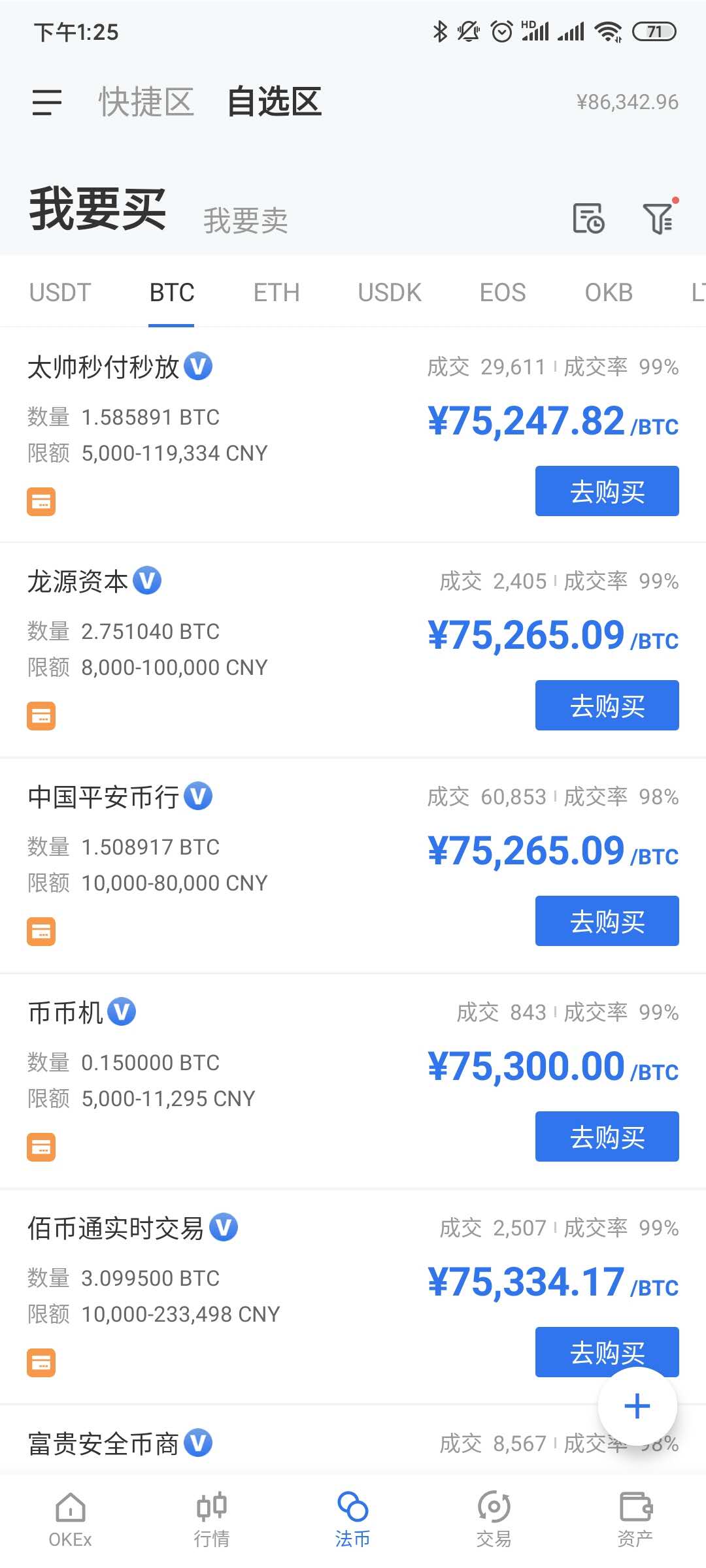Open the order history icon
This screenshot has height=1568, width=706.
coord(588,218)
